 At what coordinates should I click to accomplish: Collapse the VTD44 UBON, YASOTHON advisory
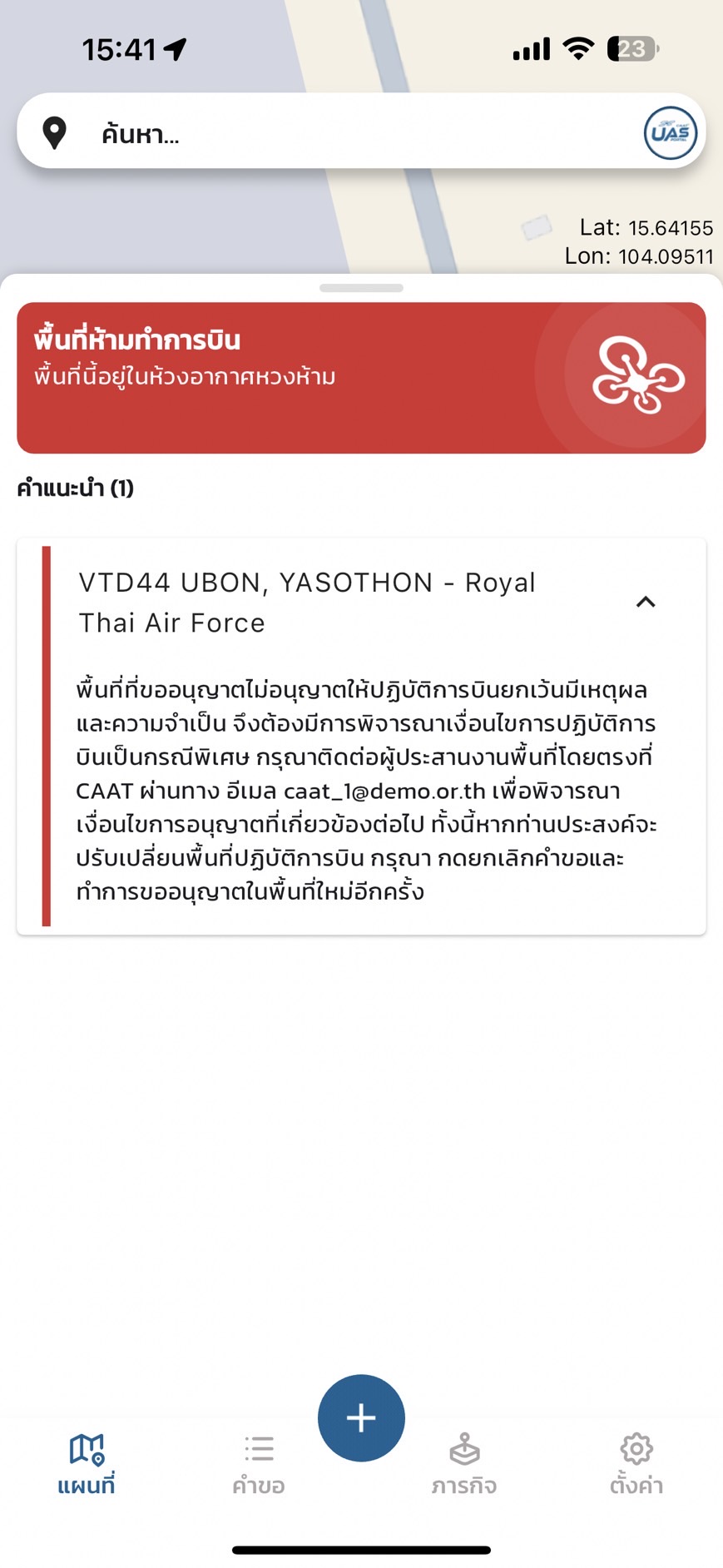[646, 602]
